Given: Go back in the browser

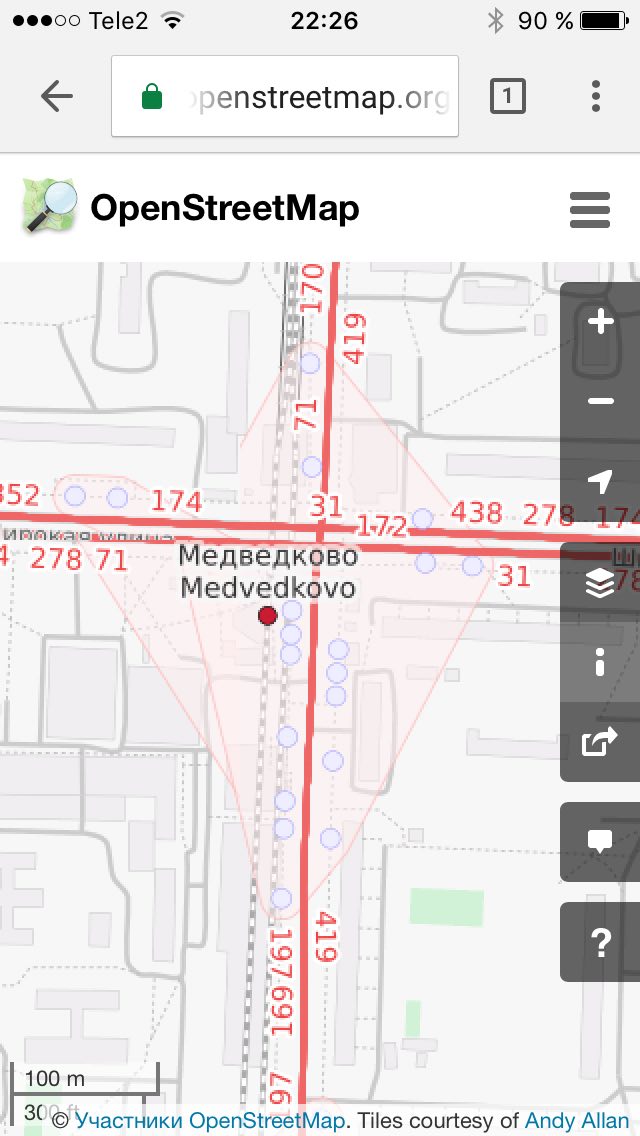Looking at the screenshot, I should (x=57, y=96).
